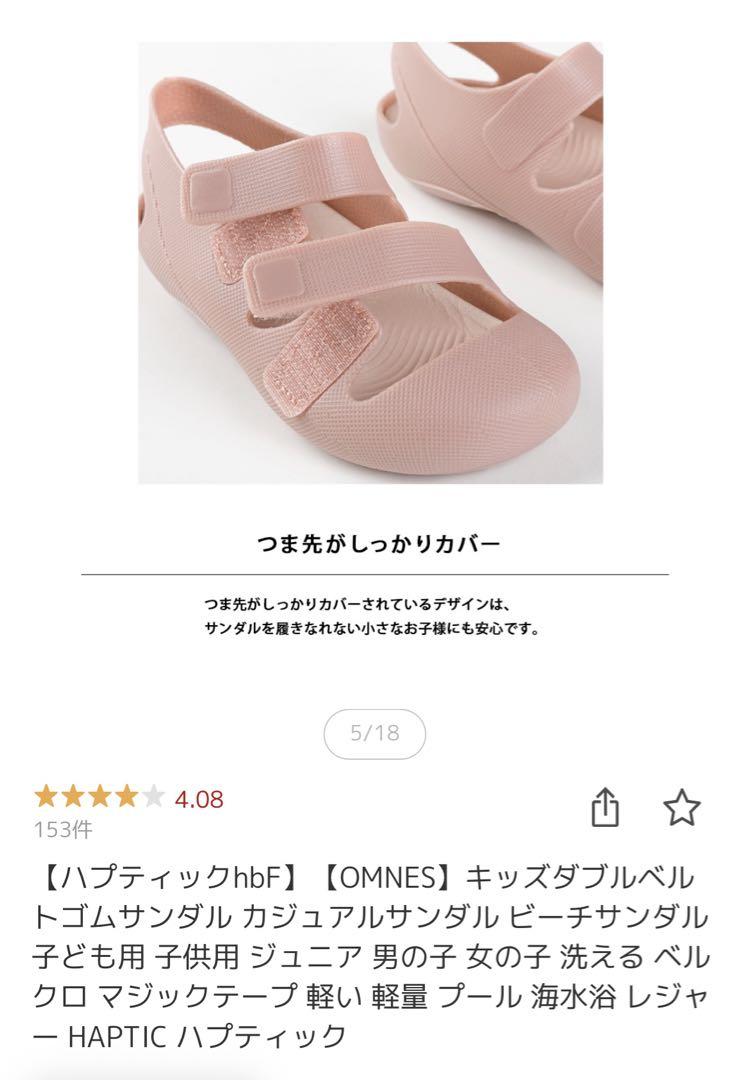Add product to favorites with star icon
This screenshot has height=1080, width=750.
(682, 807)
